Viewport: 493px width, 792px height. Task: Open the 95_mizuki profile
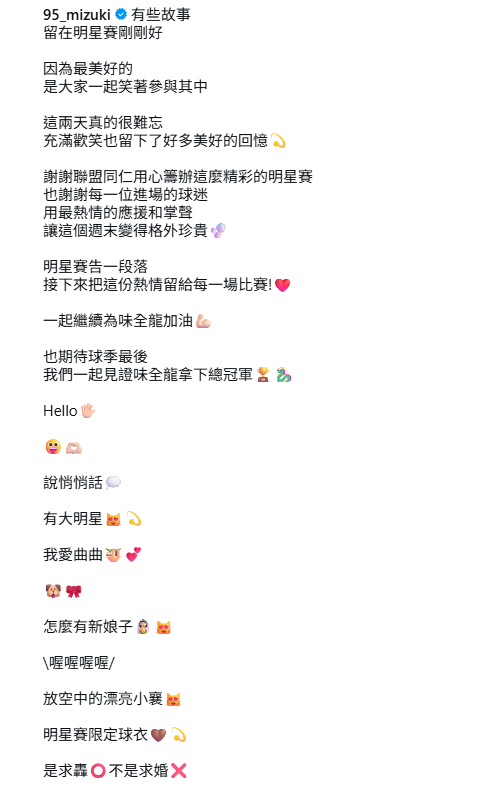(x=77, y=15)
